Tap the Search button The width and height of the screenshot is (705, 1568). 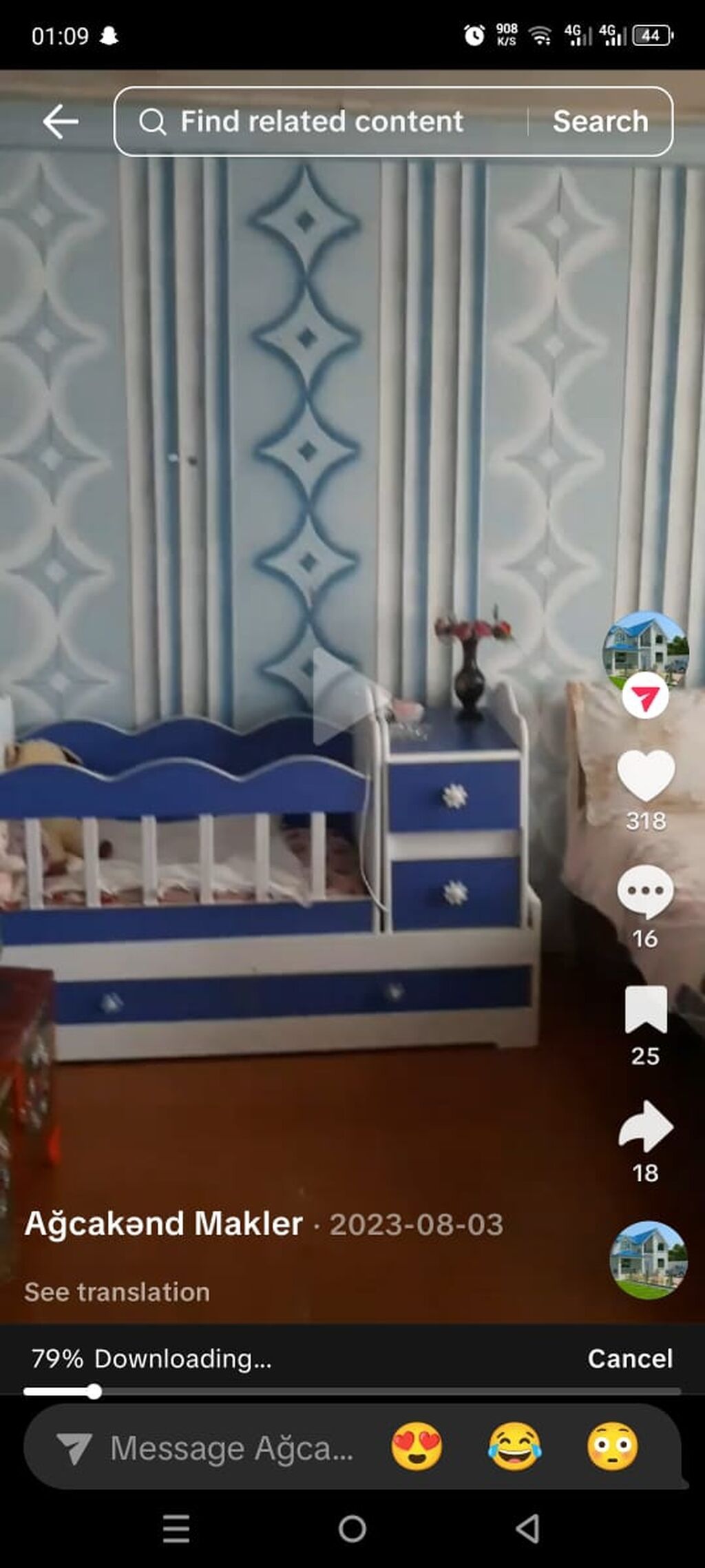pyautogui.click(x=600, y=122)
